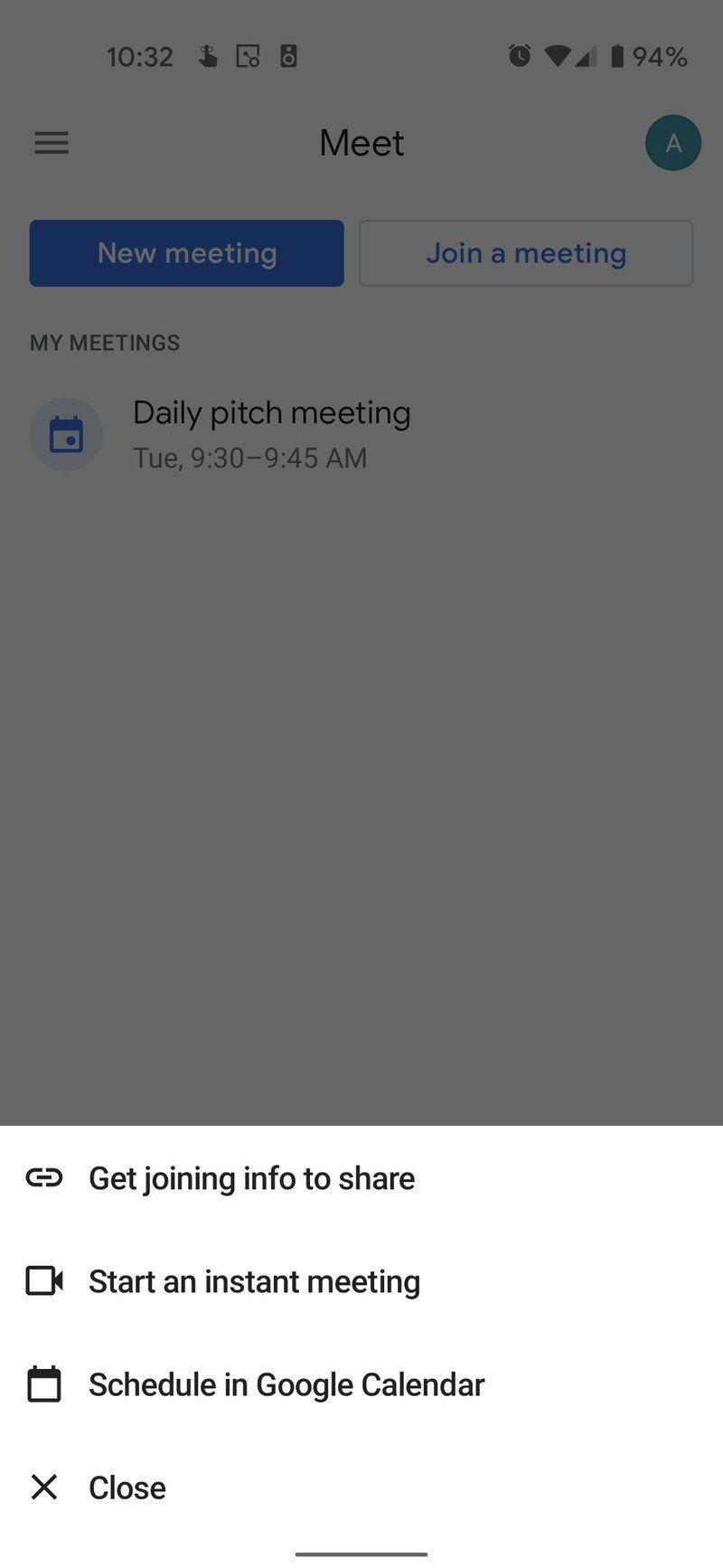Select the video camera icon for instant meeting
Screen dimensions: 723x1568
click(x=43, y=1280)
